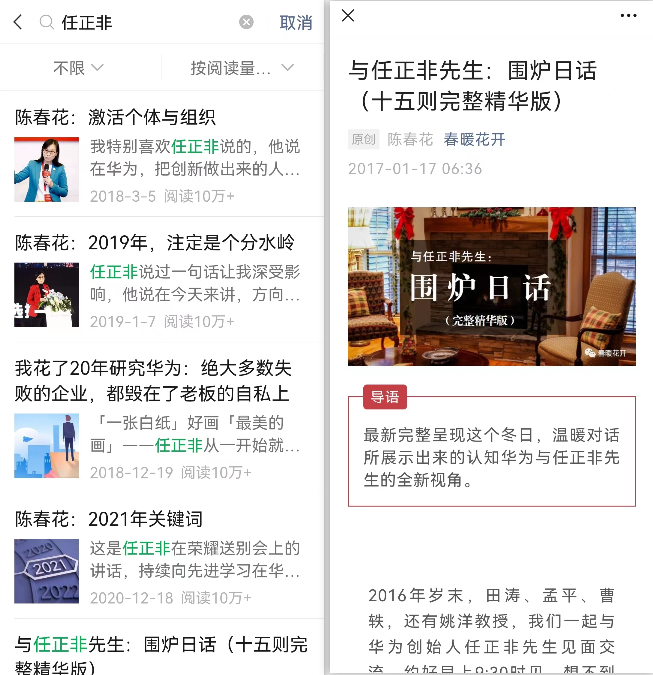Tap 取消 to cancel the search
The width and height of the screenshot is (653, 675).
(296, 22)
